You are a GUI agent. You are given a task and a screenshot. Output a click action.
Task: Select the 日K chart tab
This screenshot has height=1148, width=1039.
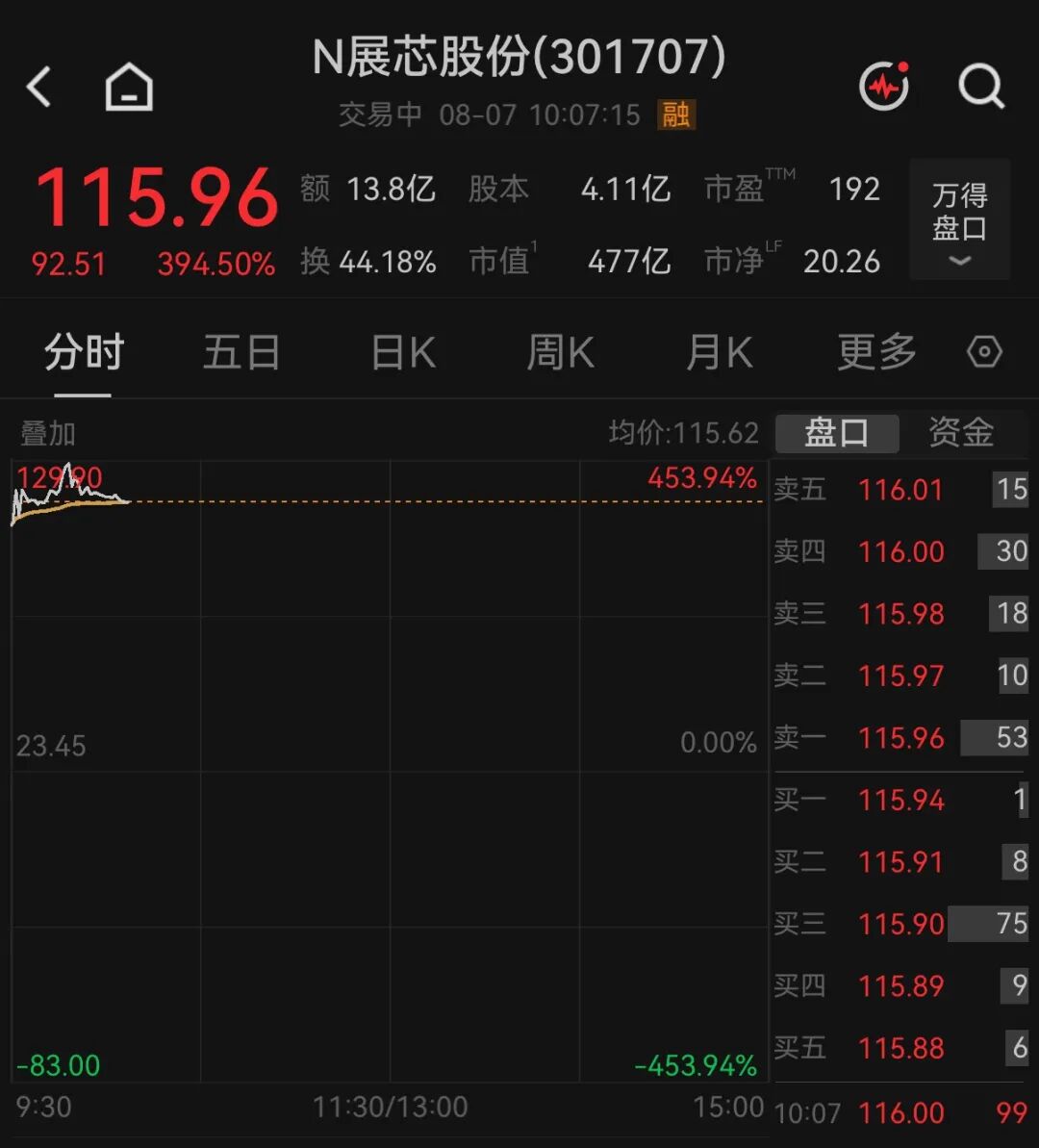click(x=403, y=352)
